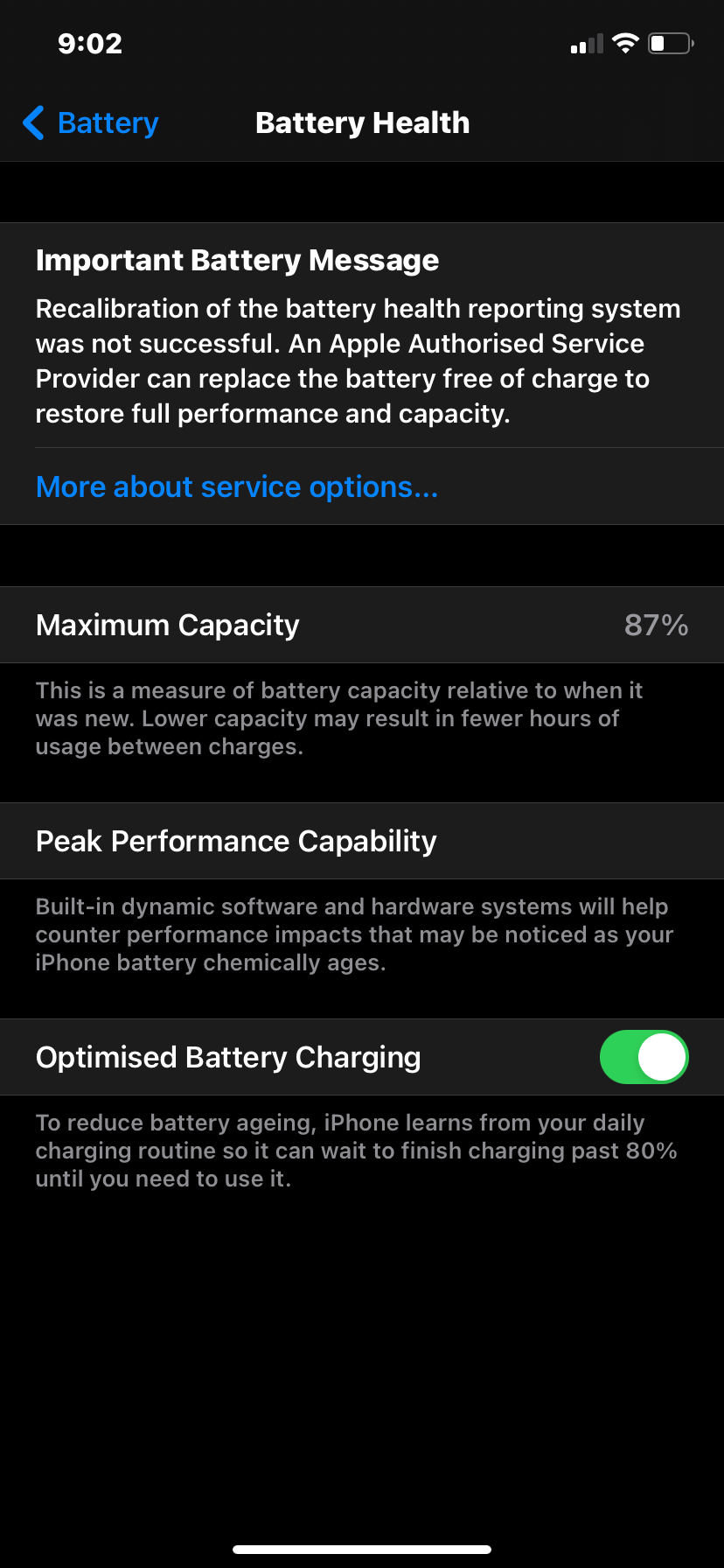Tap the back chevron arrow

click(x=33, y=122)
